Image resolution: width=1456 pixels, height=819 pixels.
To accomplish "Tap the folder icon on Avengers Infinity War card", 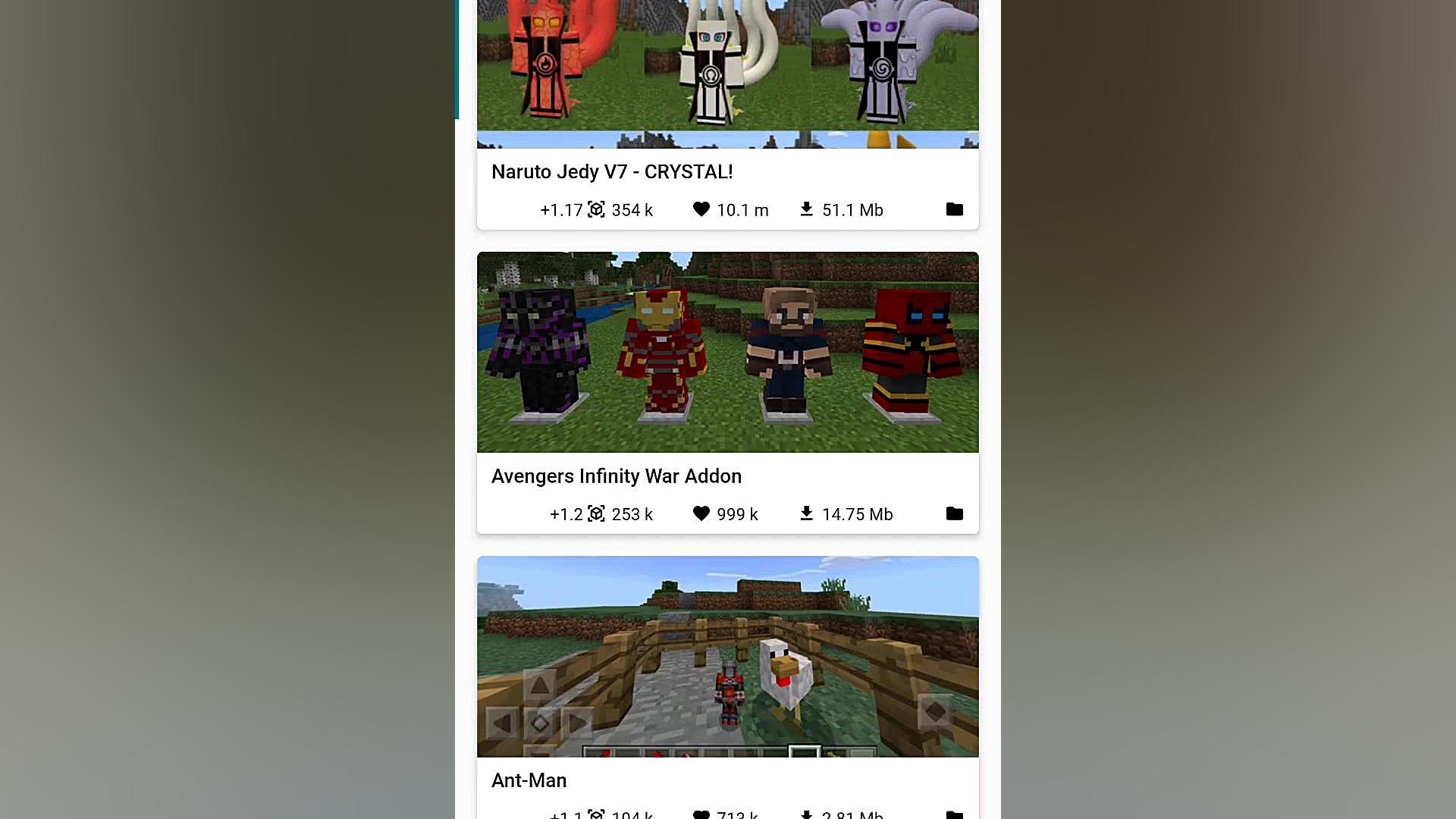I will (x=954, y=514).
